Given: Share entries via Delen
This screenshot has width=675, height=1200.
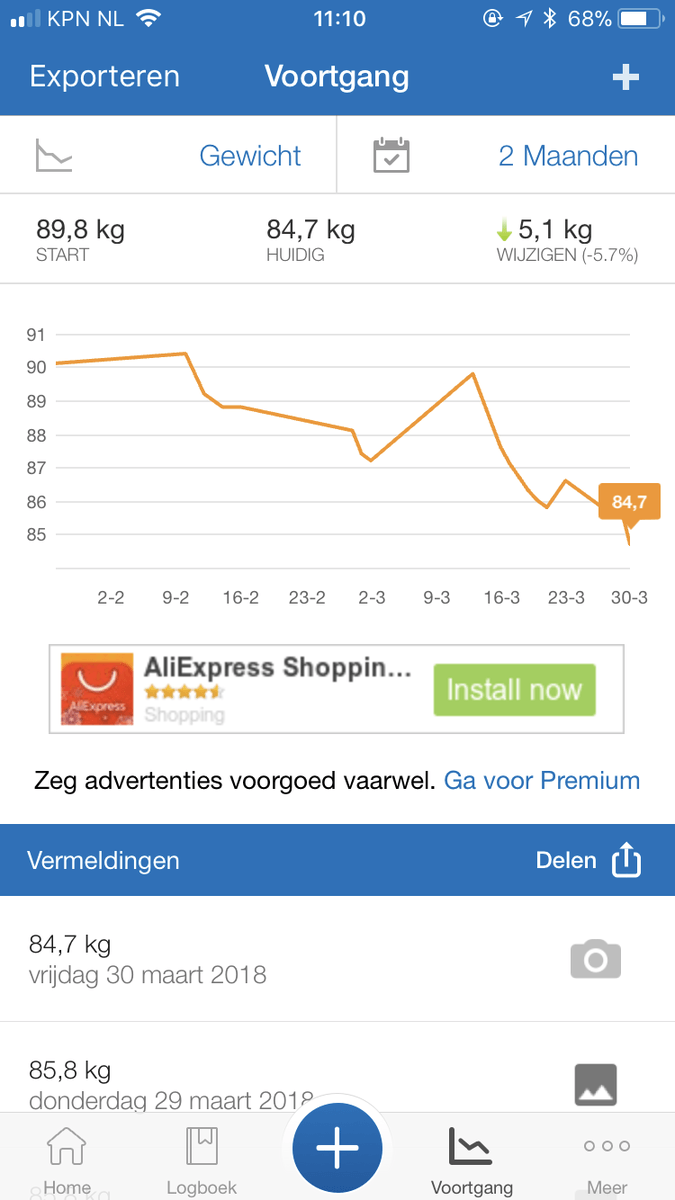Looking at the screenshot, I should tap(588, 860).
